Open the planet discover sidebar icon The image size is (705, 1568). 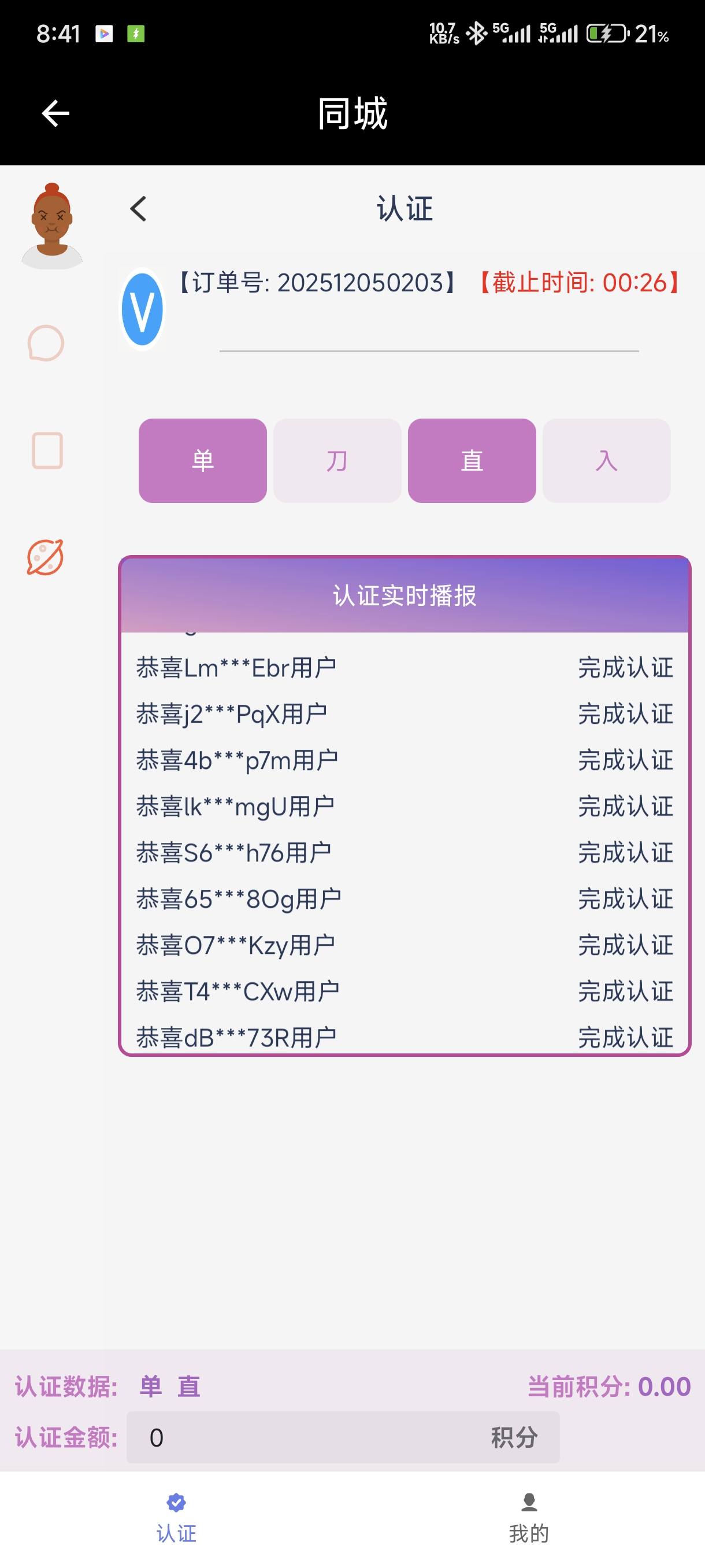46,557
